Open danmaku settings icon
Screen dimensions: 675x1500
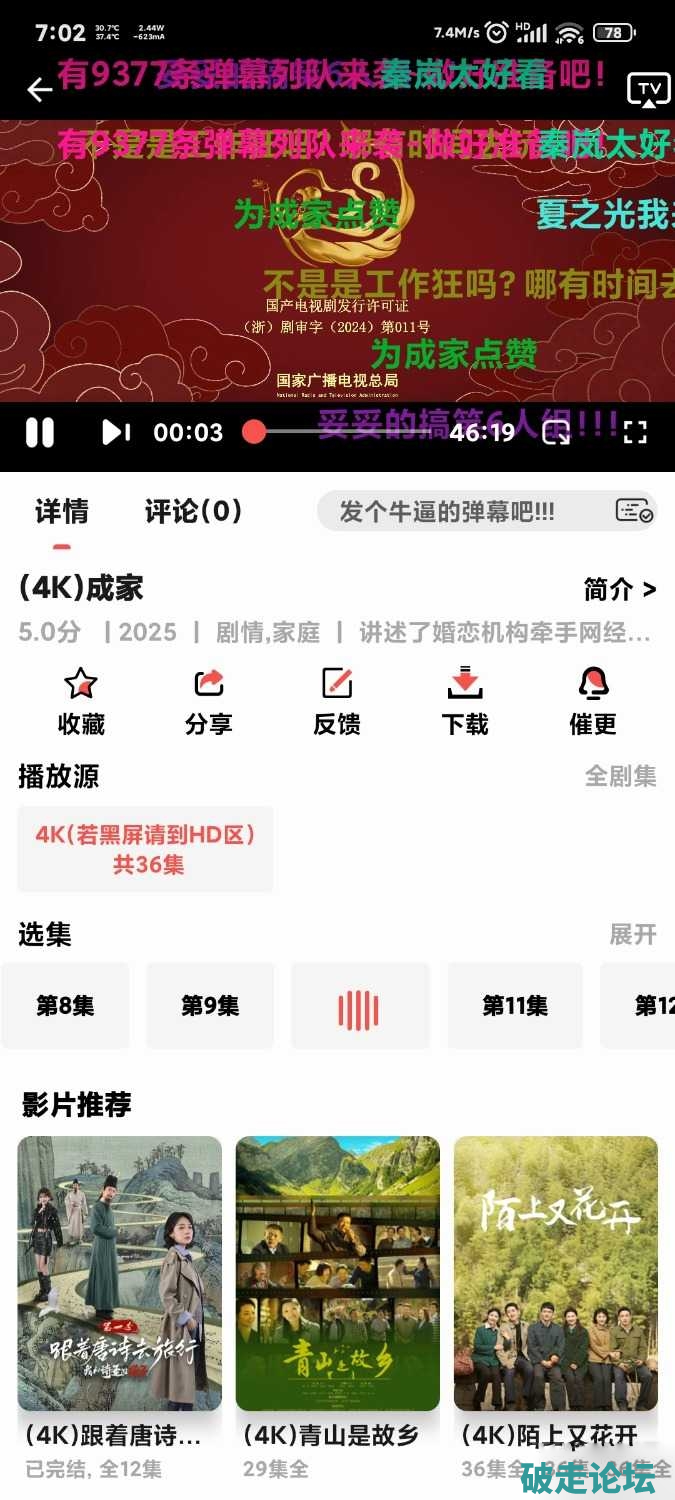click(x=634, y=512)
